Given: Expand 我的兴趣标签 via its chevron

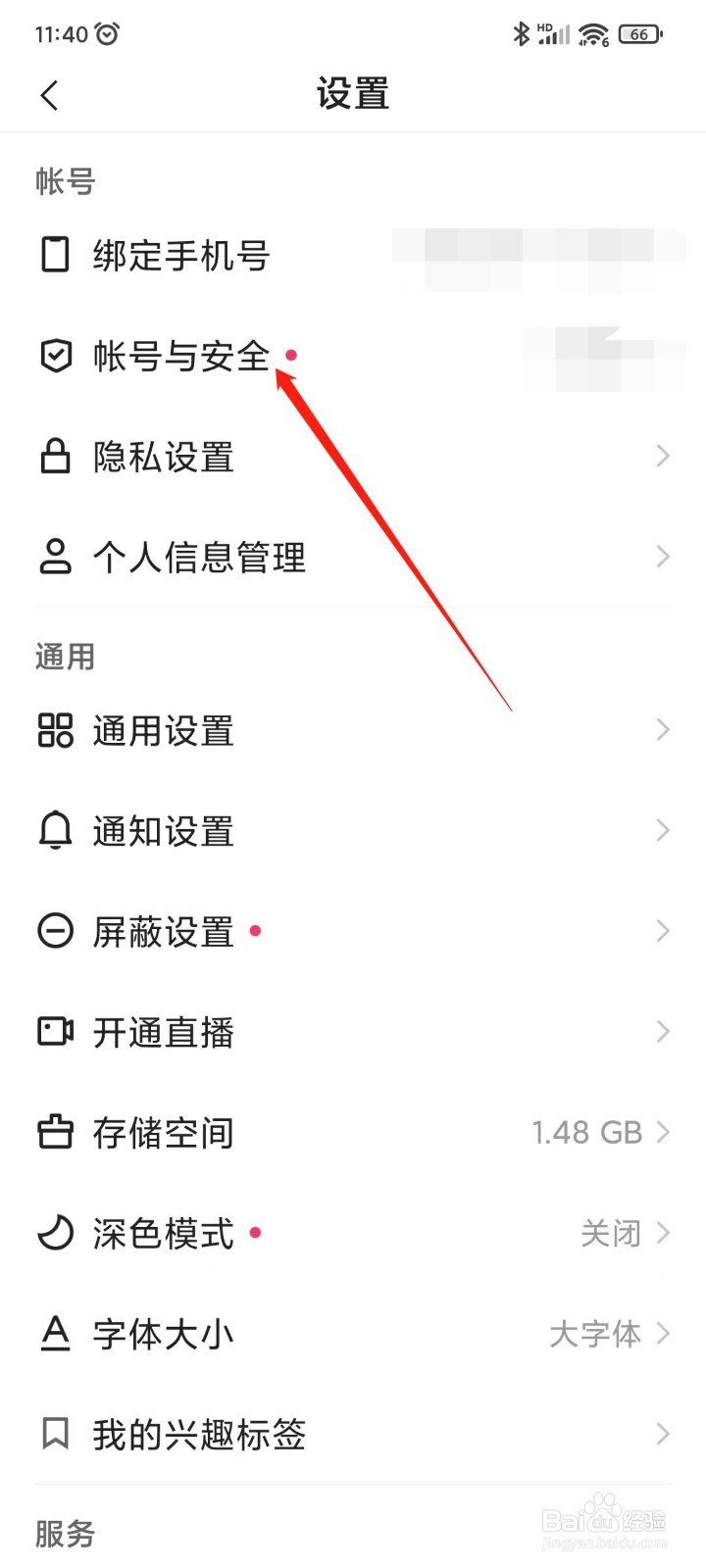Looking at the screenshot, I should tap(663, 1434).
